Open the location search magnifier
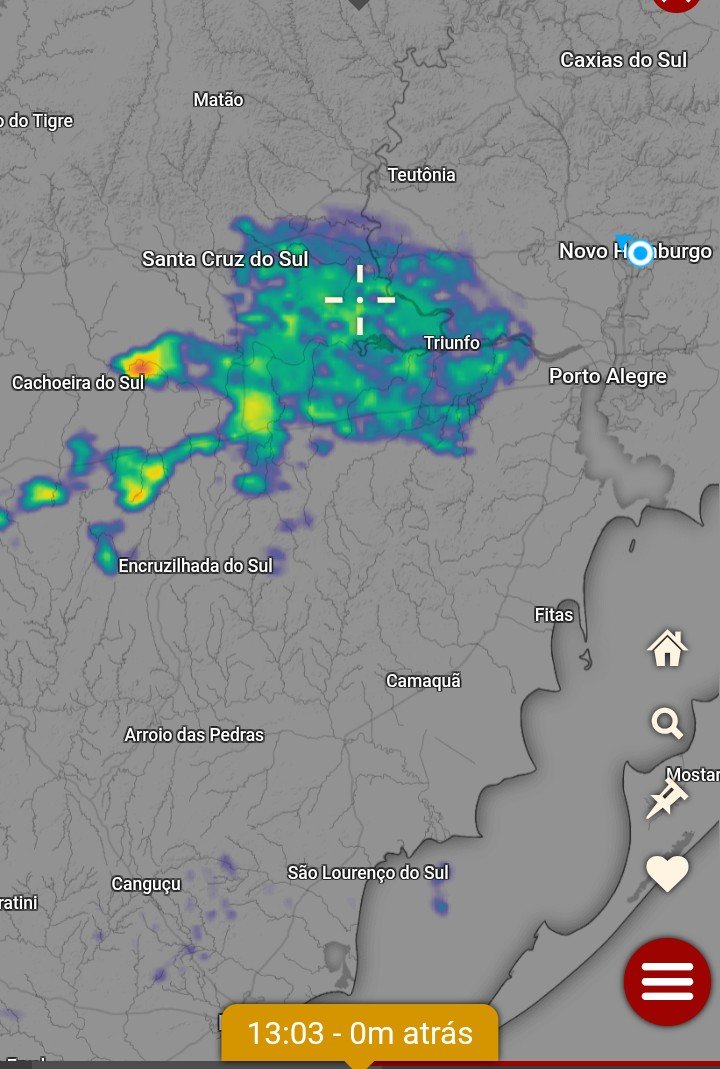 [667, 722]
